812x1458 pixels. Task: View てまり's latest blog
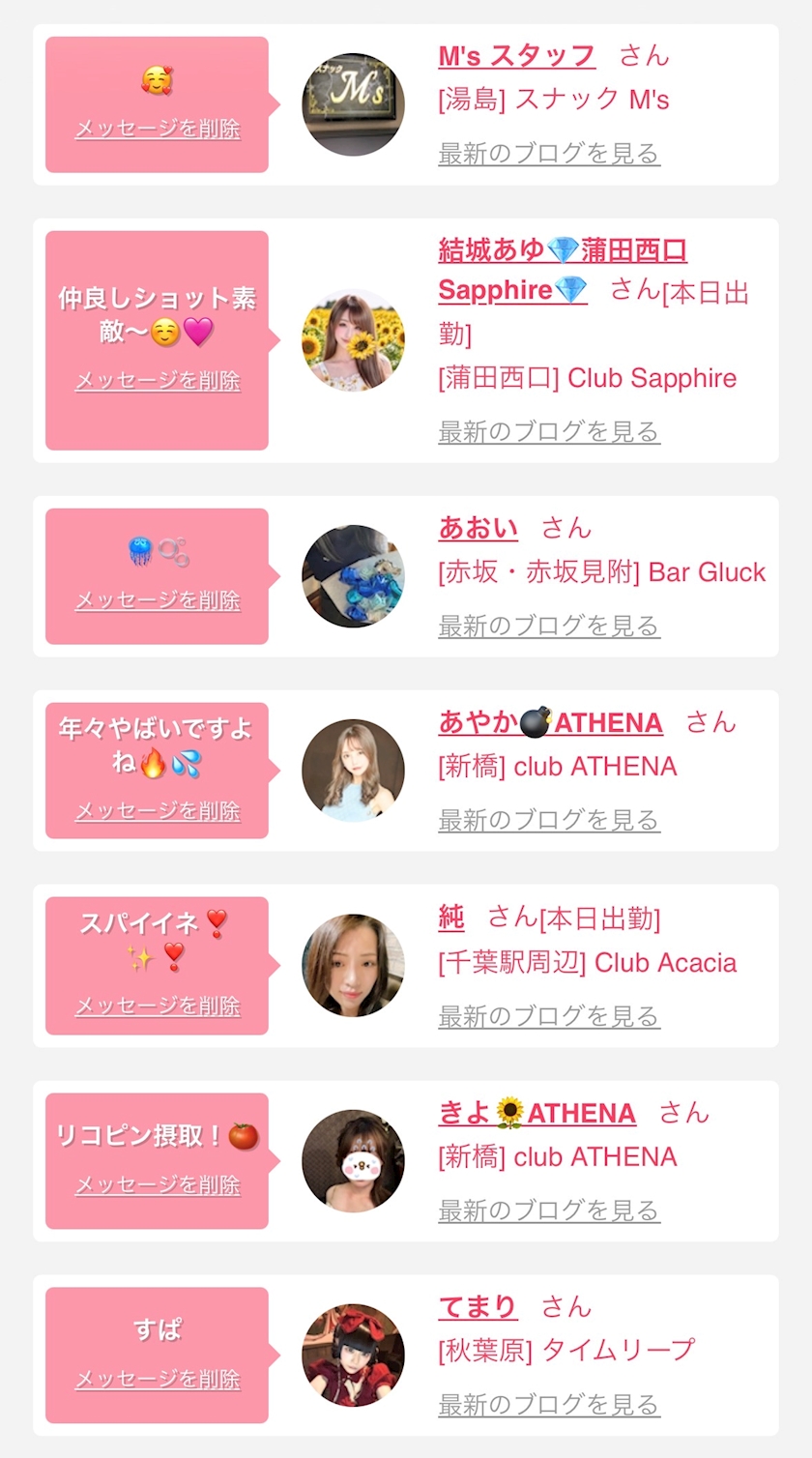click(x=549, y=1405)
